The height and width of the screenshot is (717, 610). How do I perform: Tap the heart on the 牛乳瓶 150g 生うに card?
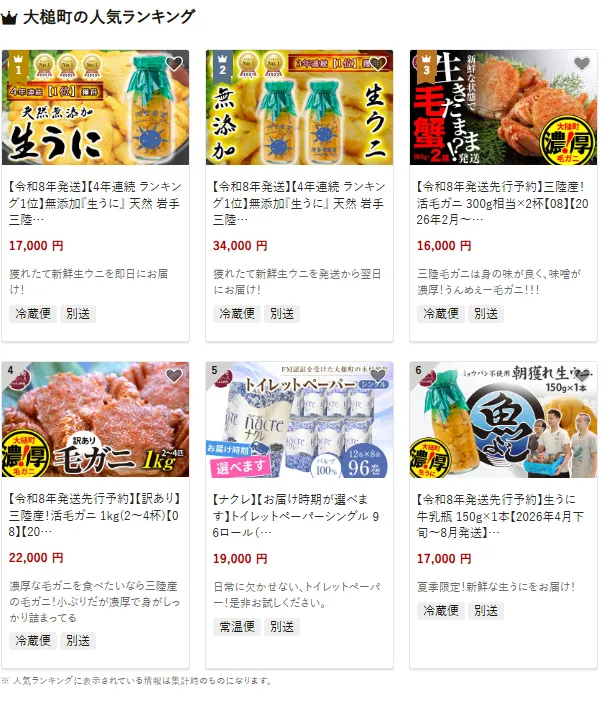click(x=582, y=376)
